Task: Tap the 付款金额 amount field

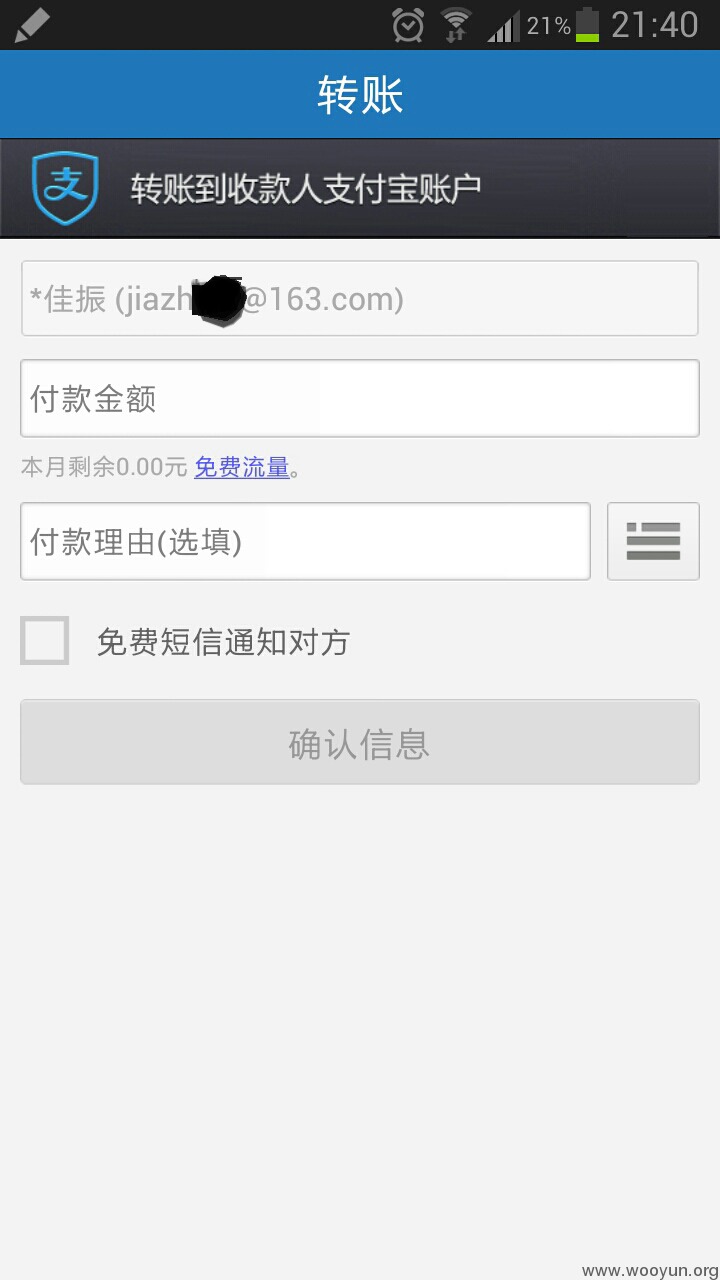Action: pyautogui.click(x=360, y=398)
